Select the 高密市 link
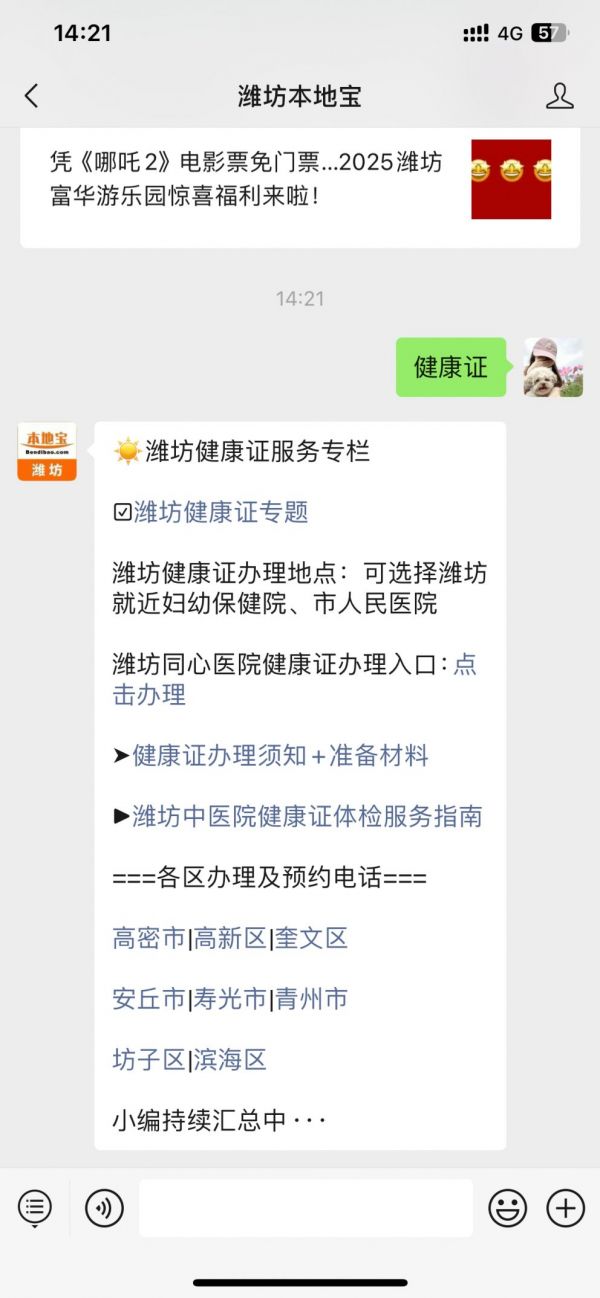Viewport: 600px width, 1298px height. point(149,938)
